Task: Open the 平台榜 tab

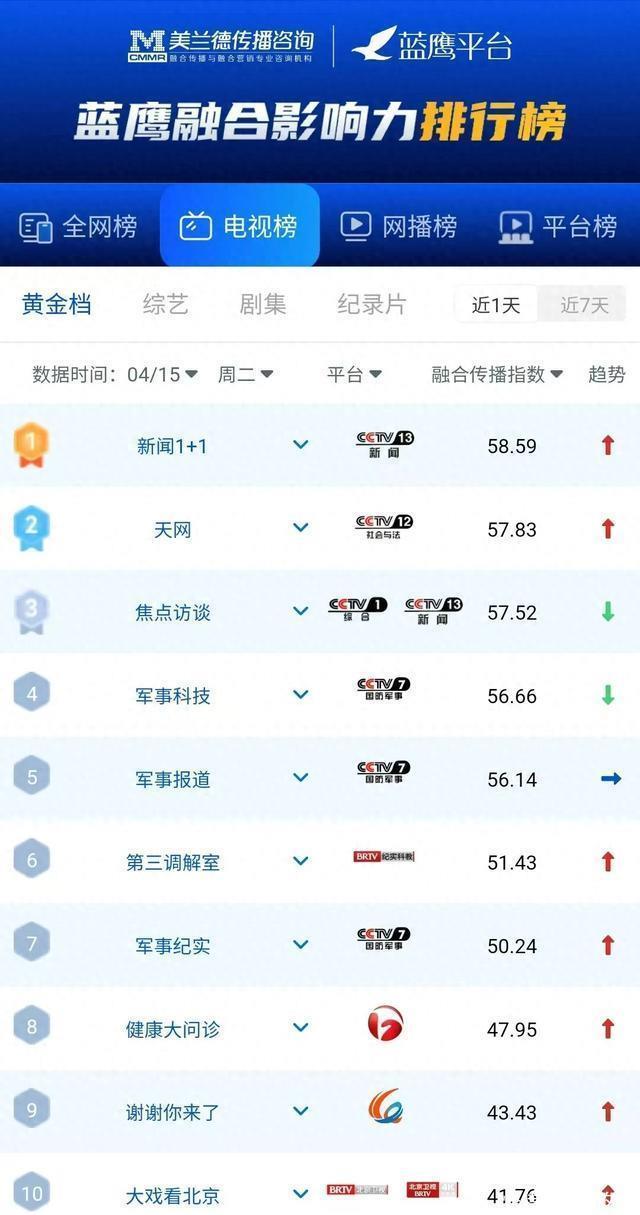Action: coord(558,227)
